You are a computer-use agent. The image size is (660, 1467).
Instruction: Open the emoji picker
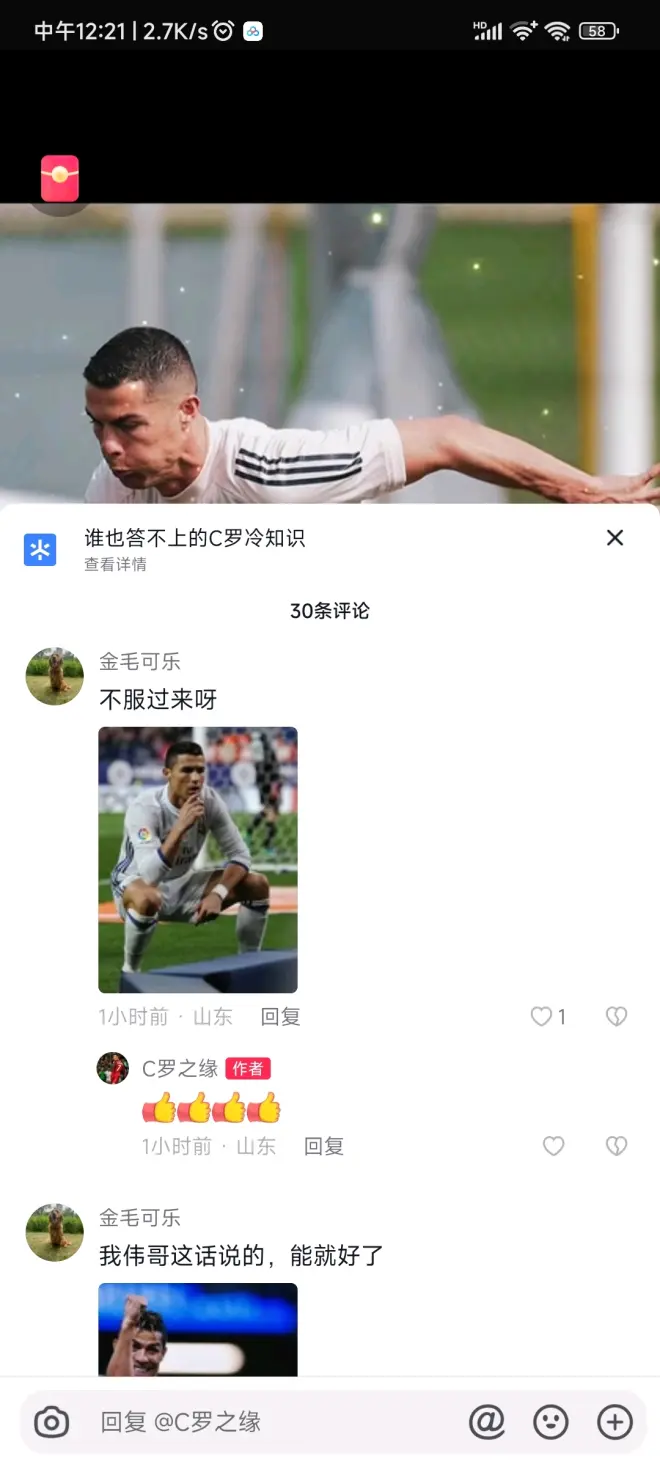coord(551,1422)
